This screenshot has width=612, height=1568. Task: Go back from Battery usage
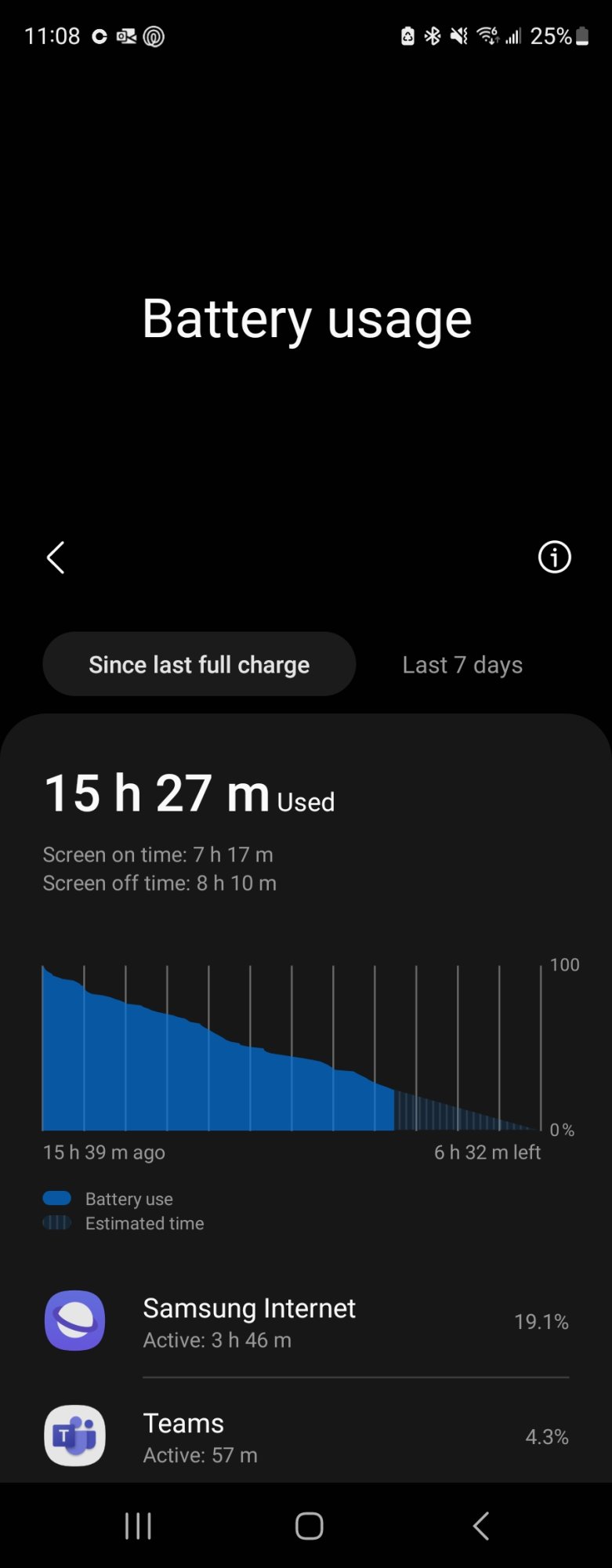point(55,557)
